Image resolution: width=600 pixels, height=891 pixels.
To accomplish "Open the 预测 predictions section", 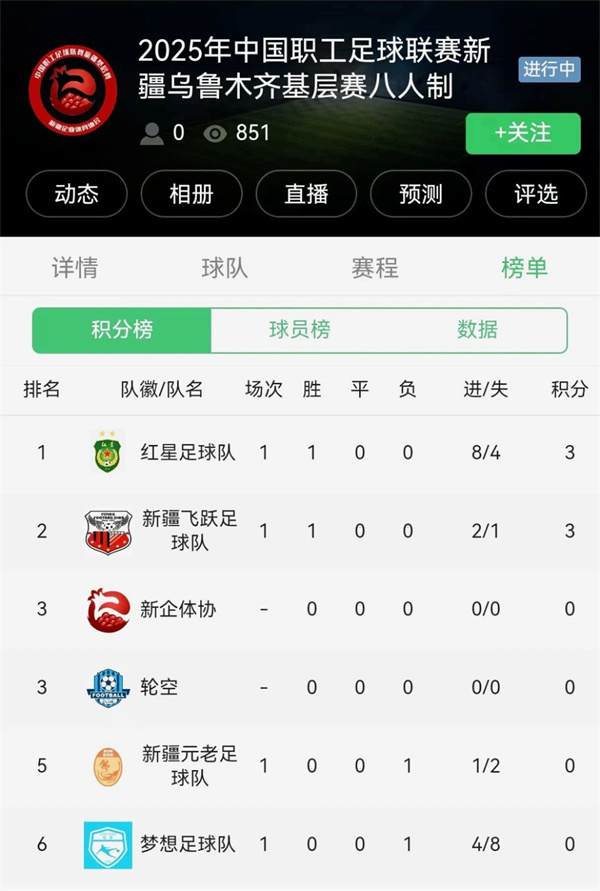I will 420,194.
